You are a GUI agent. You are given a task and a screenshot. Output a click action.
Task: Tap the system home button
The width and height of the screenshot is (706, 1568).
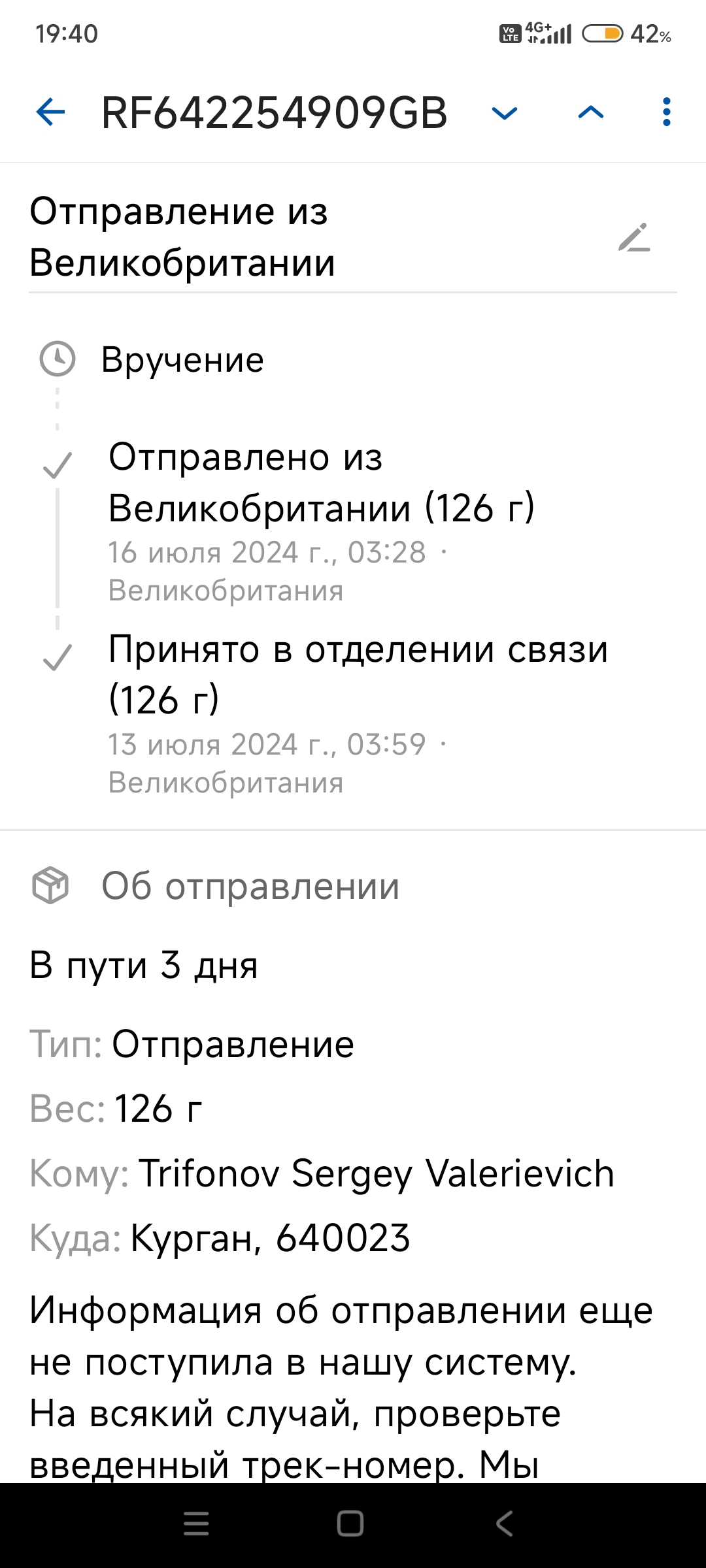pyautogui.click(x=350, y=1524)
